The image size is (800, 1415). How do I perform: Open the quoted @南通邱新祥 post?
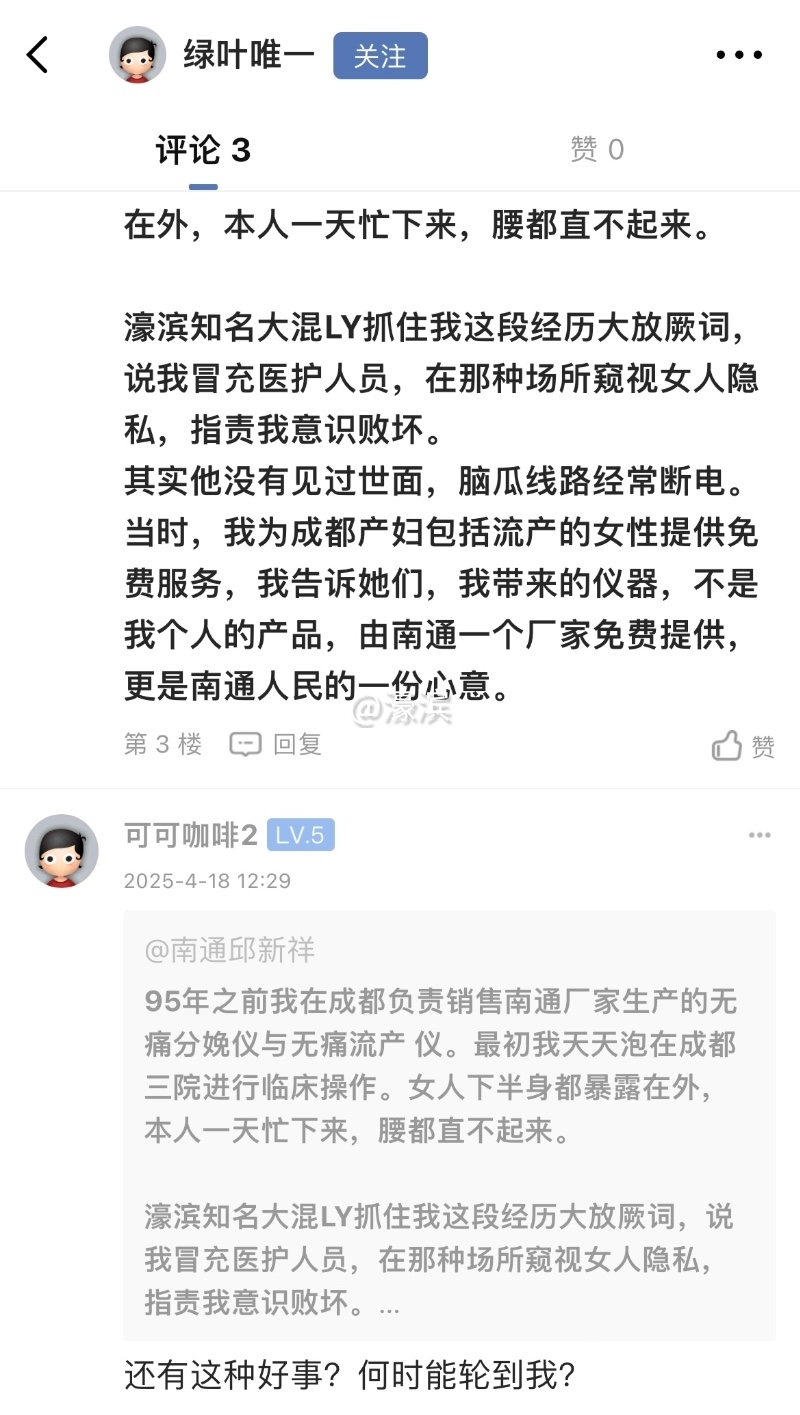tap(449, 1125)
